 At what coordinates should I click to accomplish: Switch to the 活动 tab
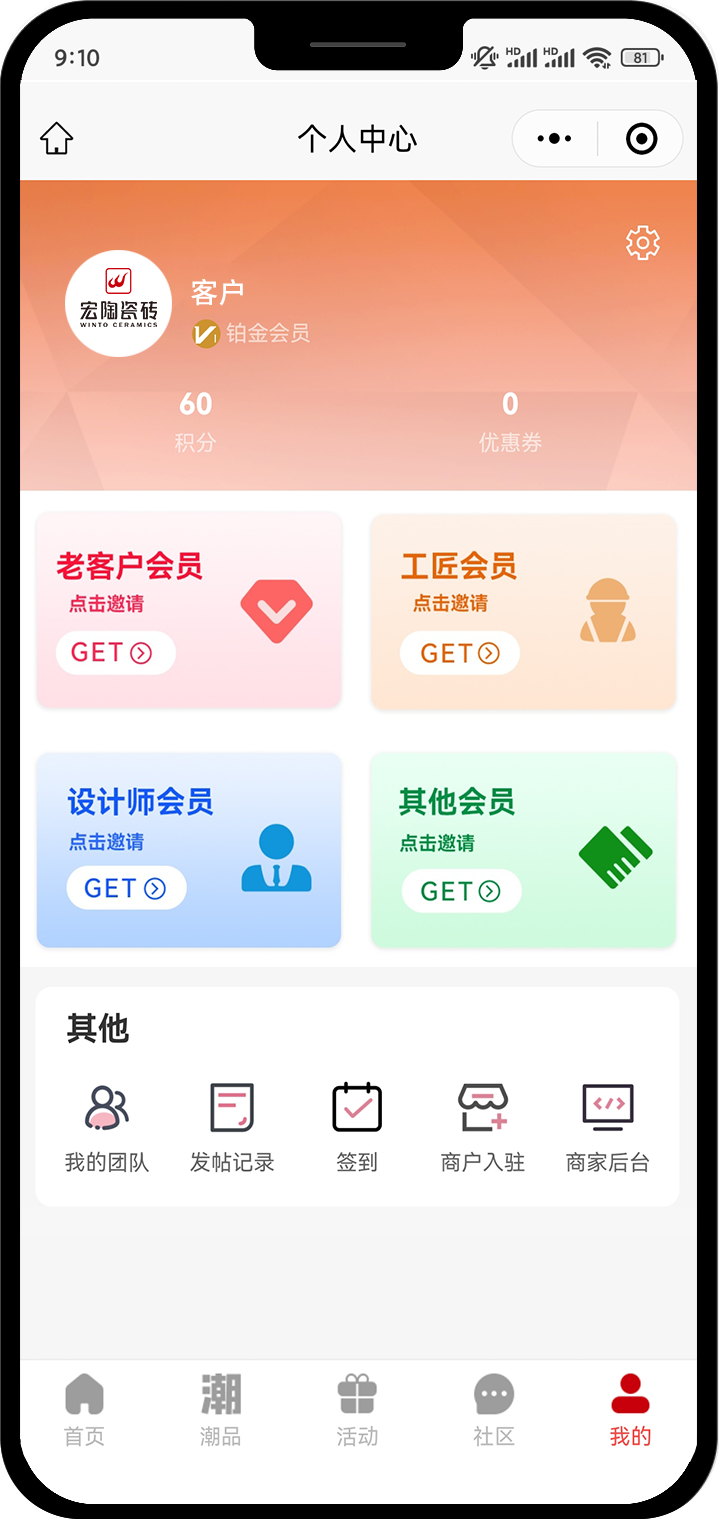tap(357, 1410)
